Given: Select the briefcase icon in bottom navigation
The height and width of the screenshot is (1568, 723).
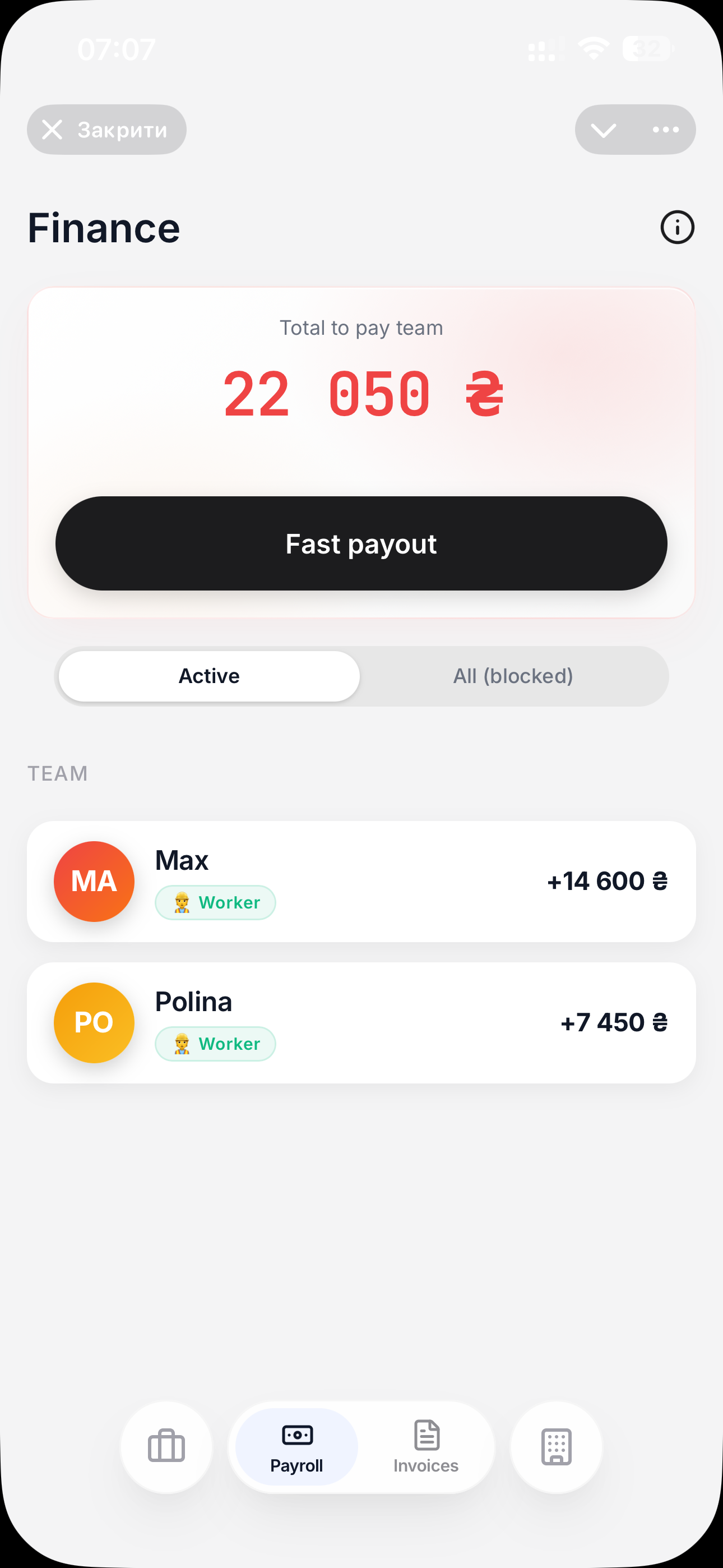Looking at the screenshot, I should tap(166, 1447).
